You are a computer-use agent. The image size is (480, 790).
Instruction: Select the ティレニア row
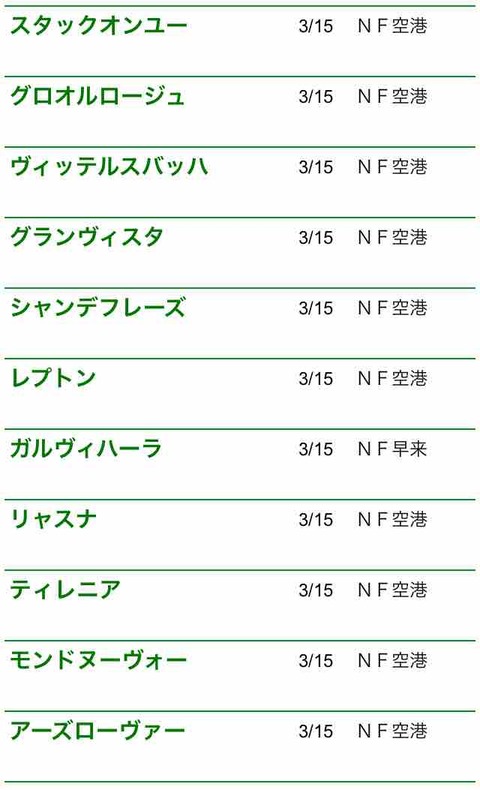tap(240, 606)
